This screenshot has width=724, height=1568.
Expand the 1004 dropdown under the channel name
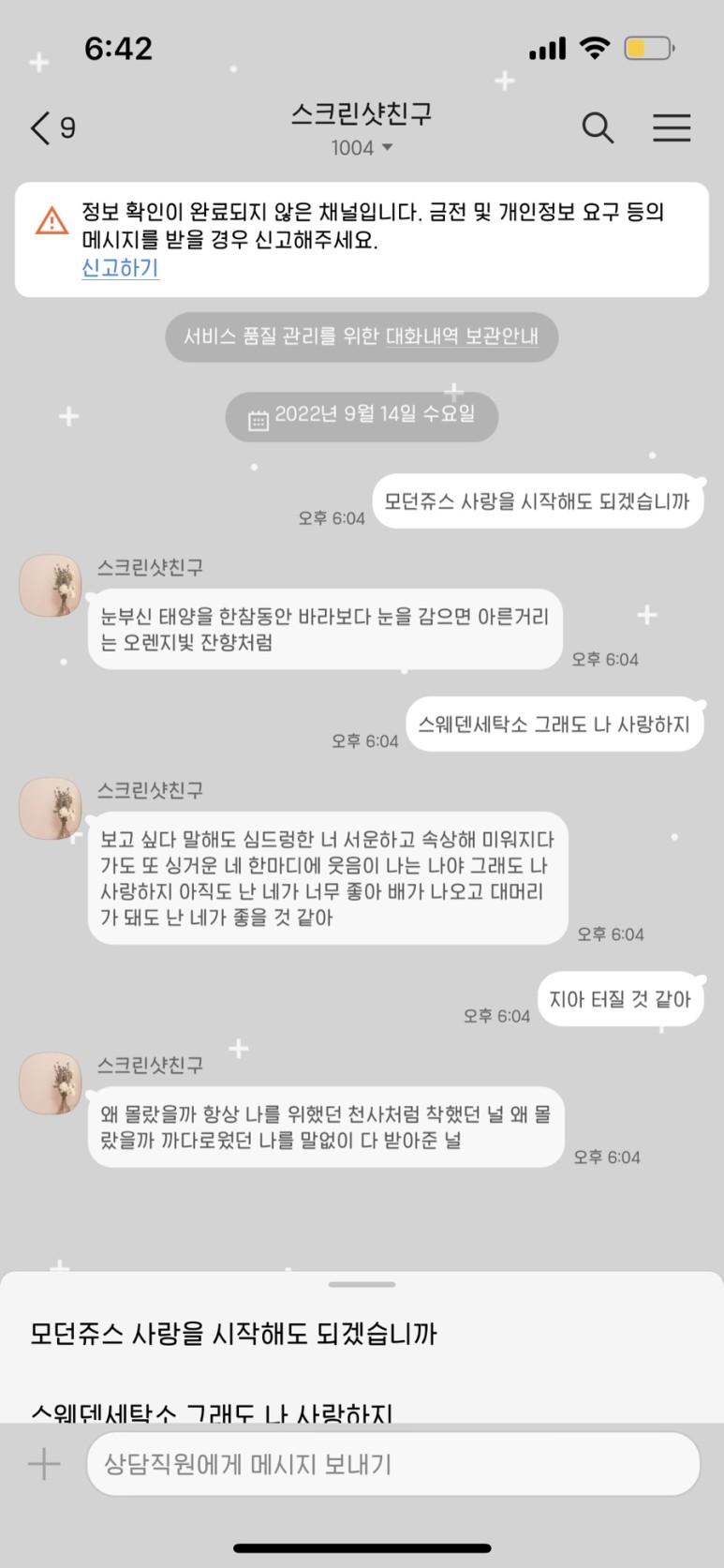pyautogui.click(x=362, y=148)
